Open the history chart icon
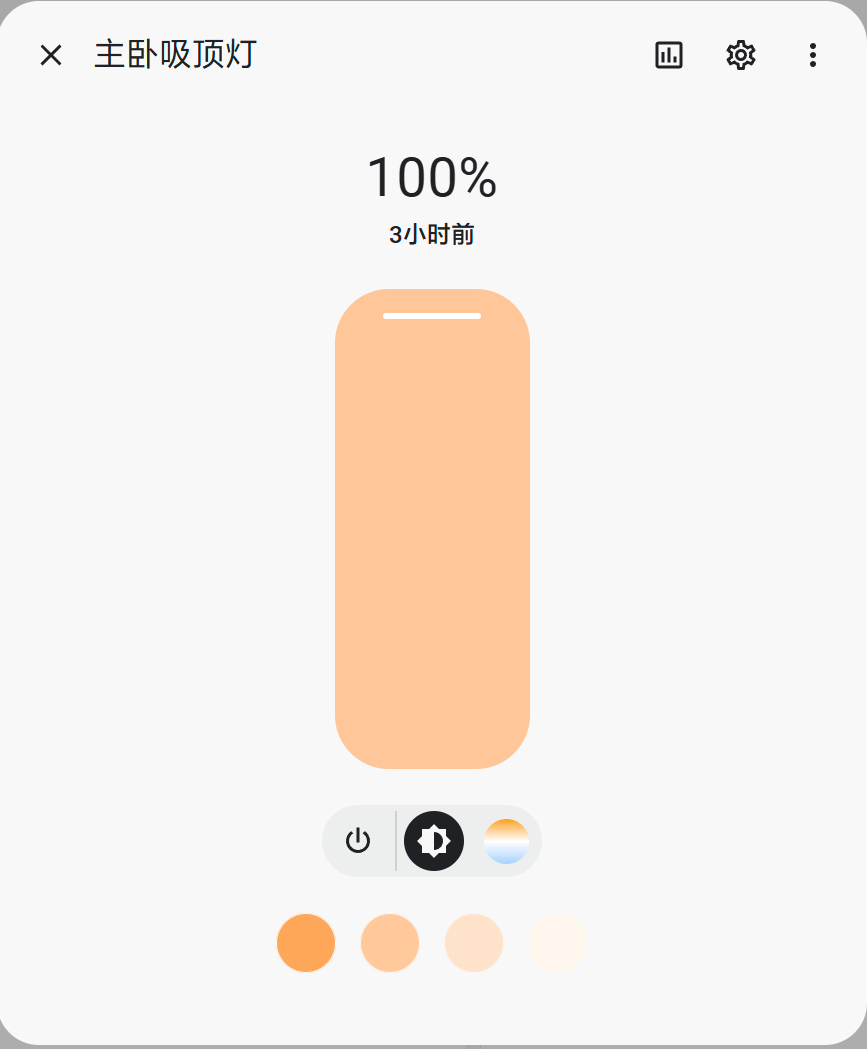 pos(669,55)
